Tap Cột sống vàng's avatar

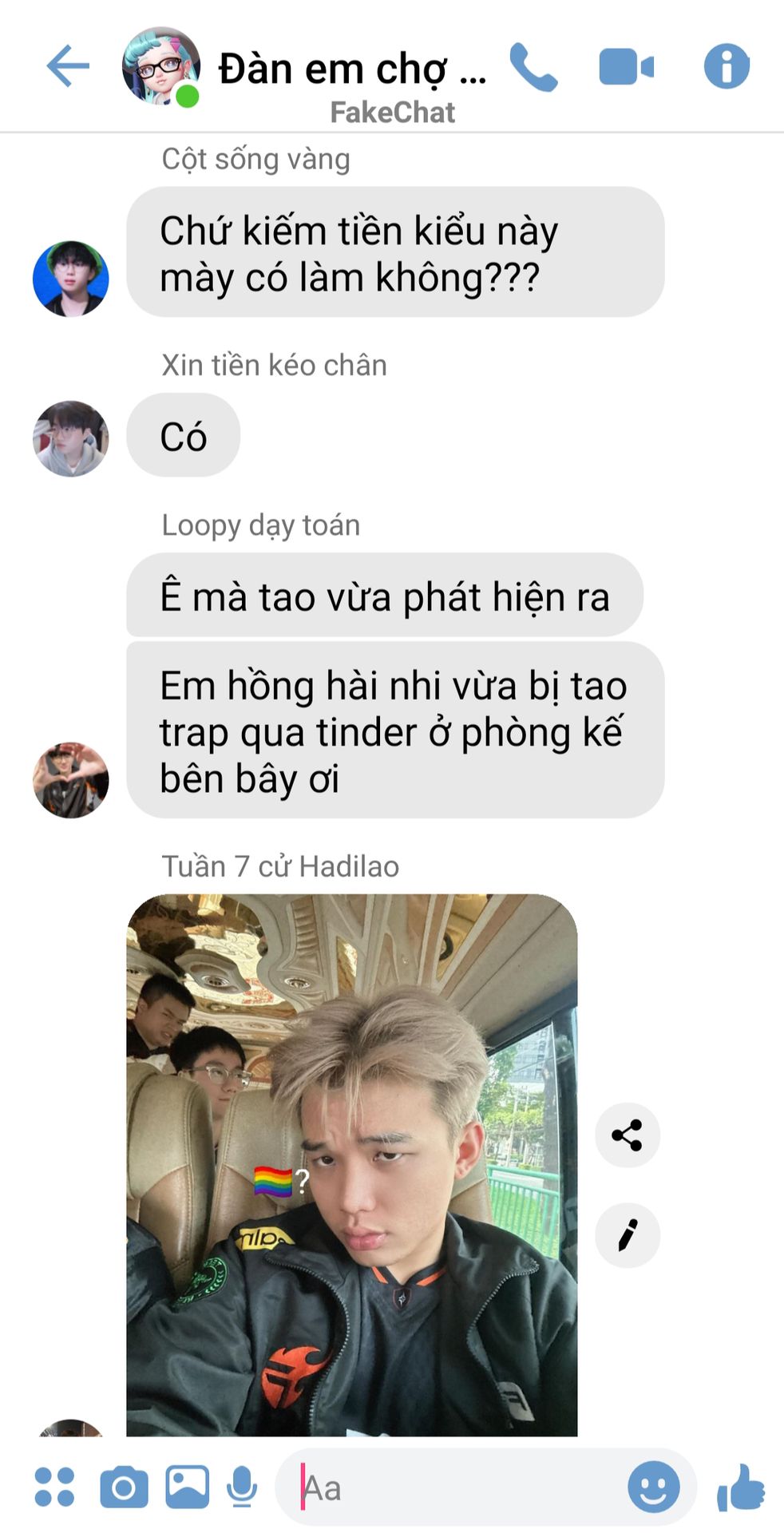[71, 279]
